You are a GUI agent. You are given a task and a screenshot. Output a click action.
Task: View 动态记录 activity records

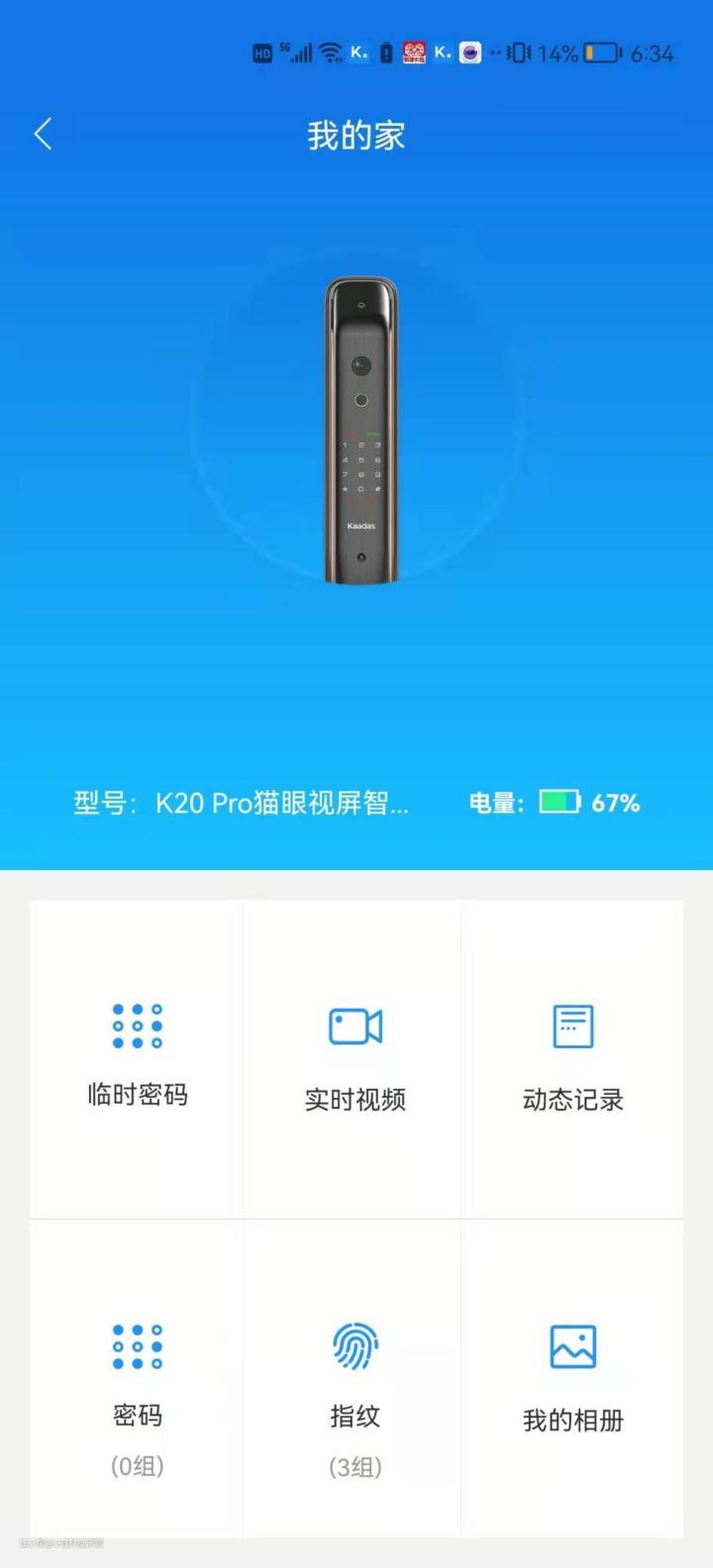click(x=572, y=1057)
